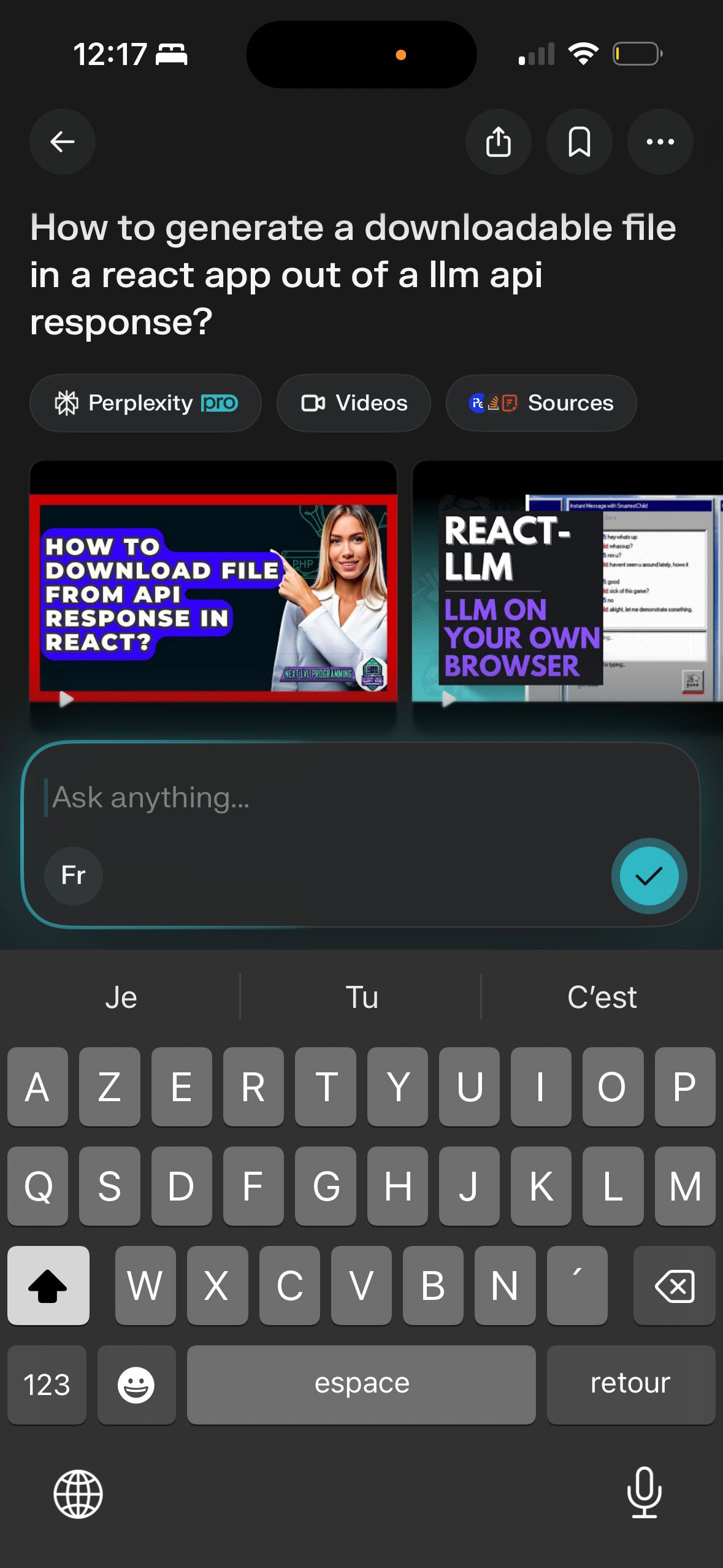
Task: Insert the 'C'est' keyboard suggestion
Action: (602, 997)
